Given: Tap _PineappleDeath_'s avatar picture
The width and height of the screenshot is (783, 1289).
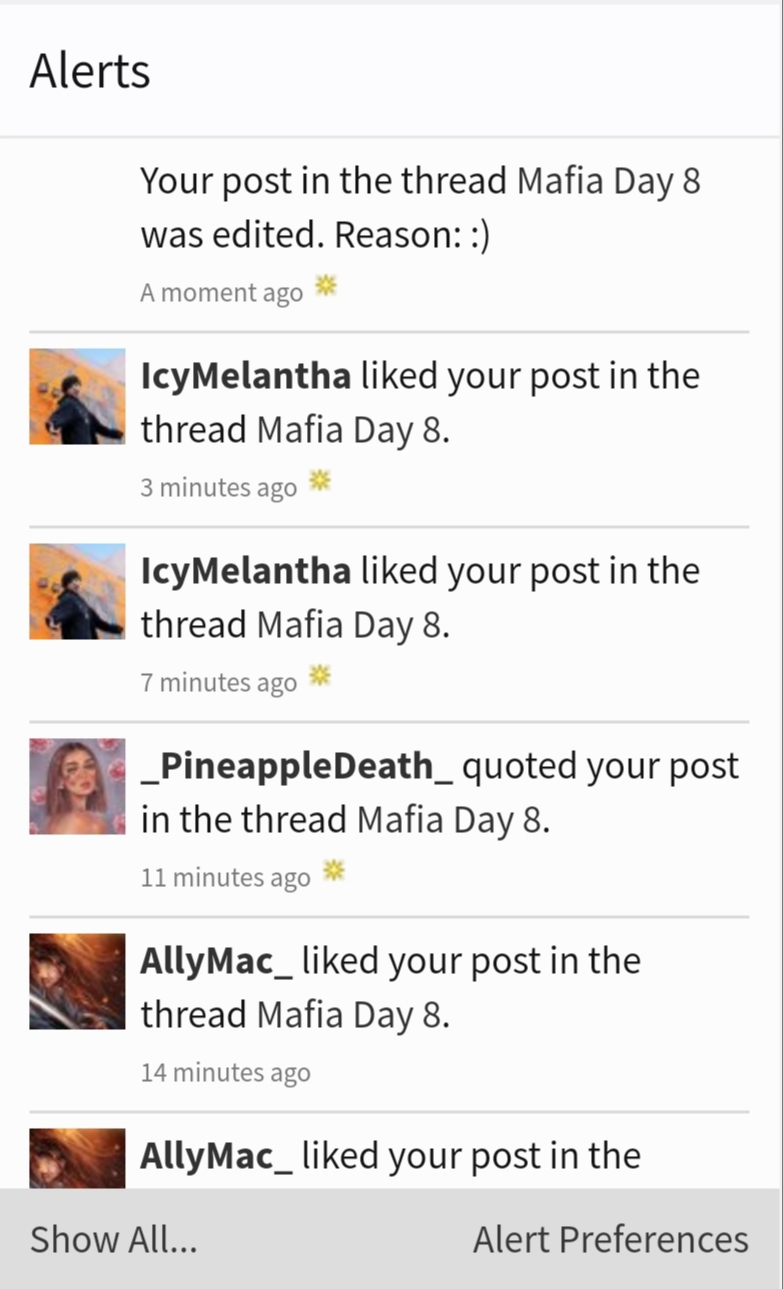Looking at the screenshot, I should 77,786.
